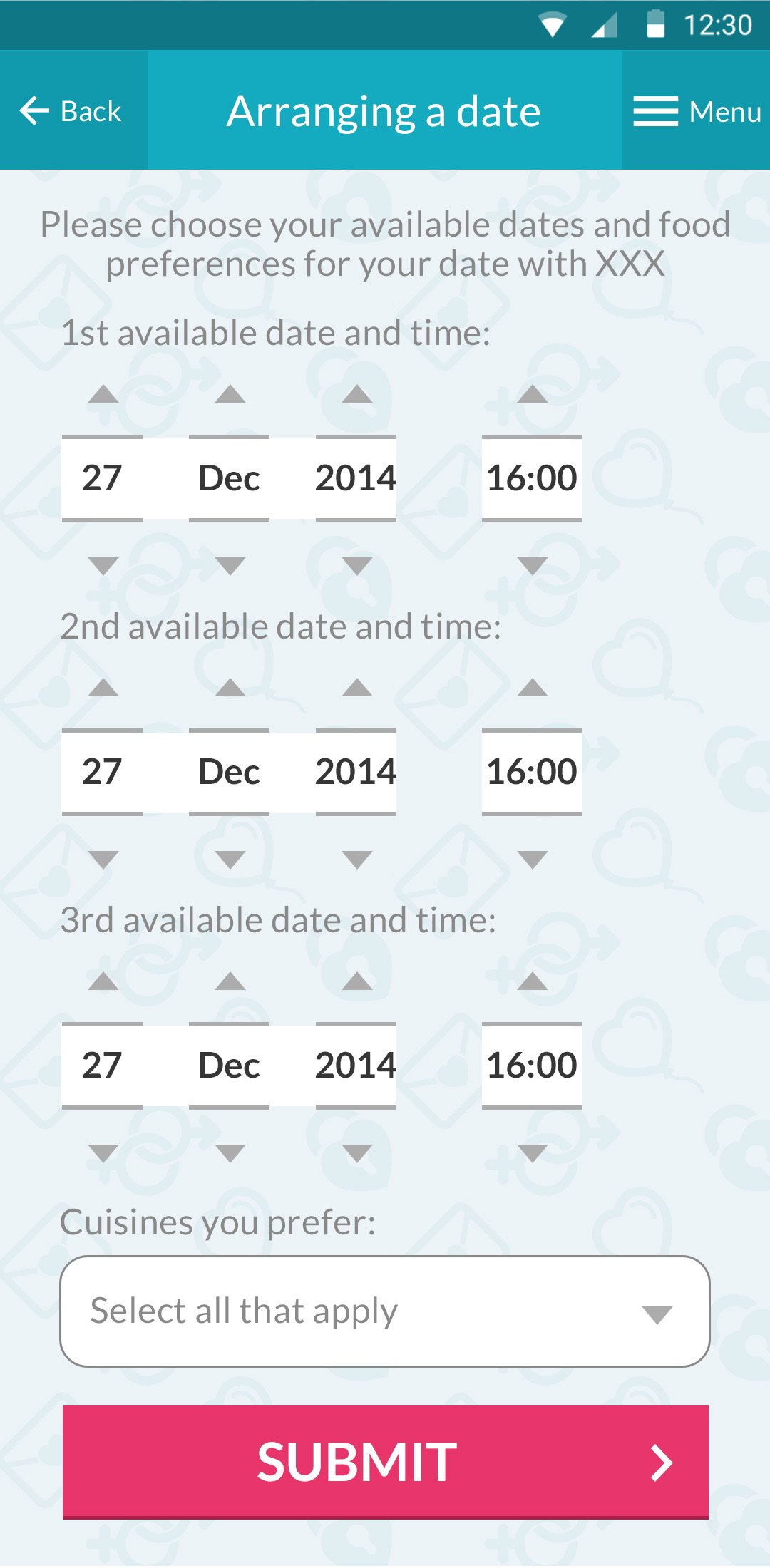Increase the time of 1st available date

coord(532,394)
